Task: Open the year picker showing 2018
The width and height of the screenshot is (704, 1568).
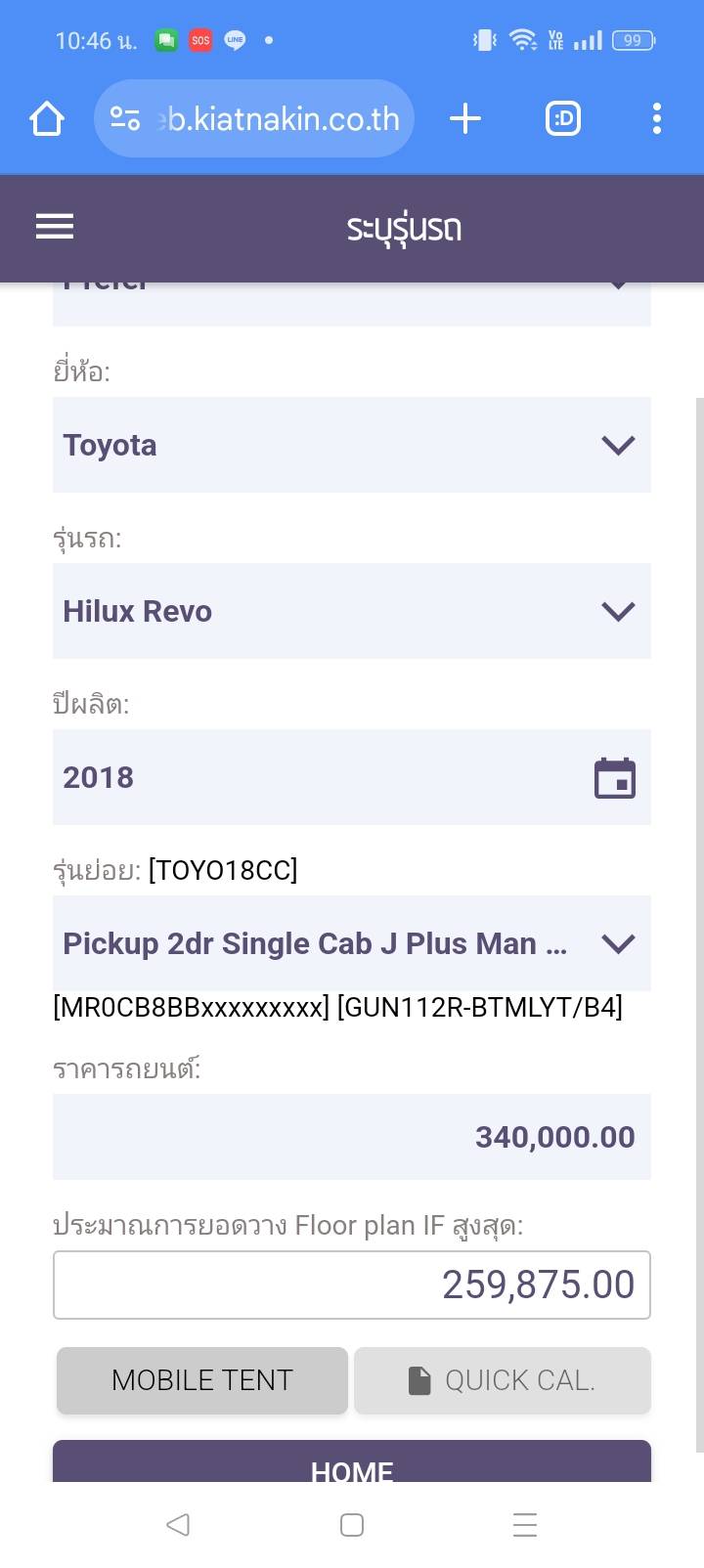Action: (x=352, y=777)
